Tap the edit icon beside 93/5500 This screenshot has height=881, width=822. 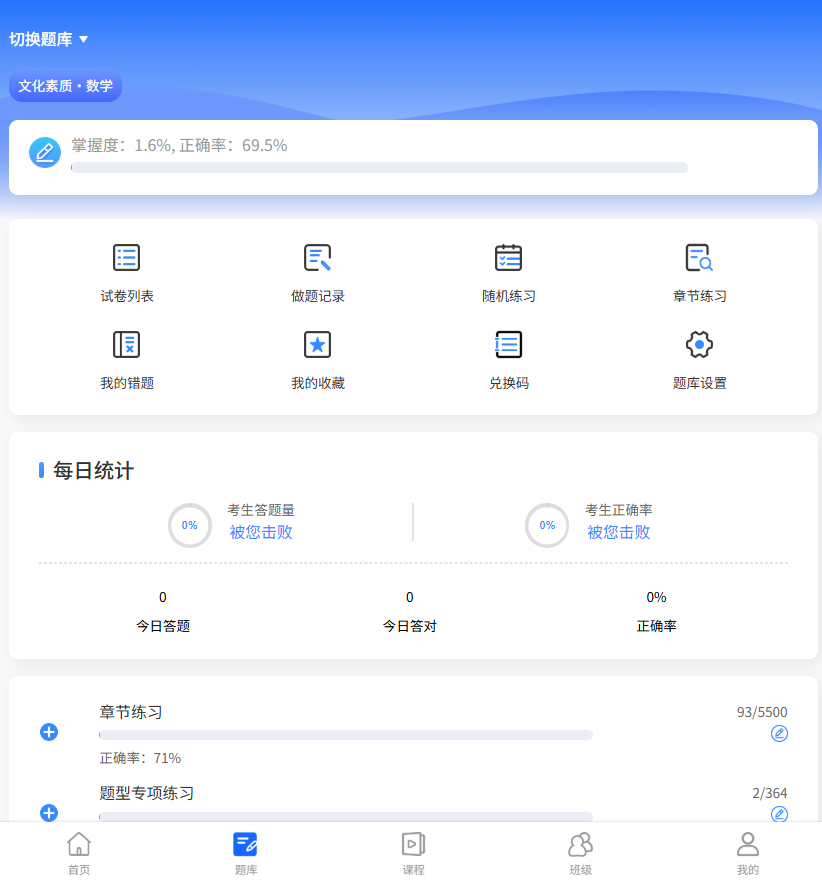pos(779,734)
